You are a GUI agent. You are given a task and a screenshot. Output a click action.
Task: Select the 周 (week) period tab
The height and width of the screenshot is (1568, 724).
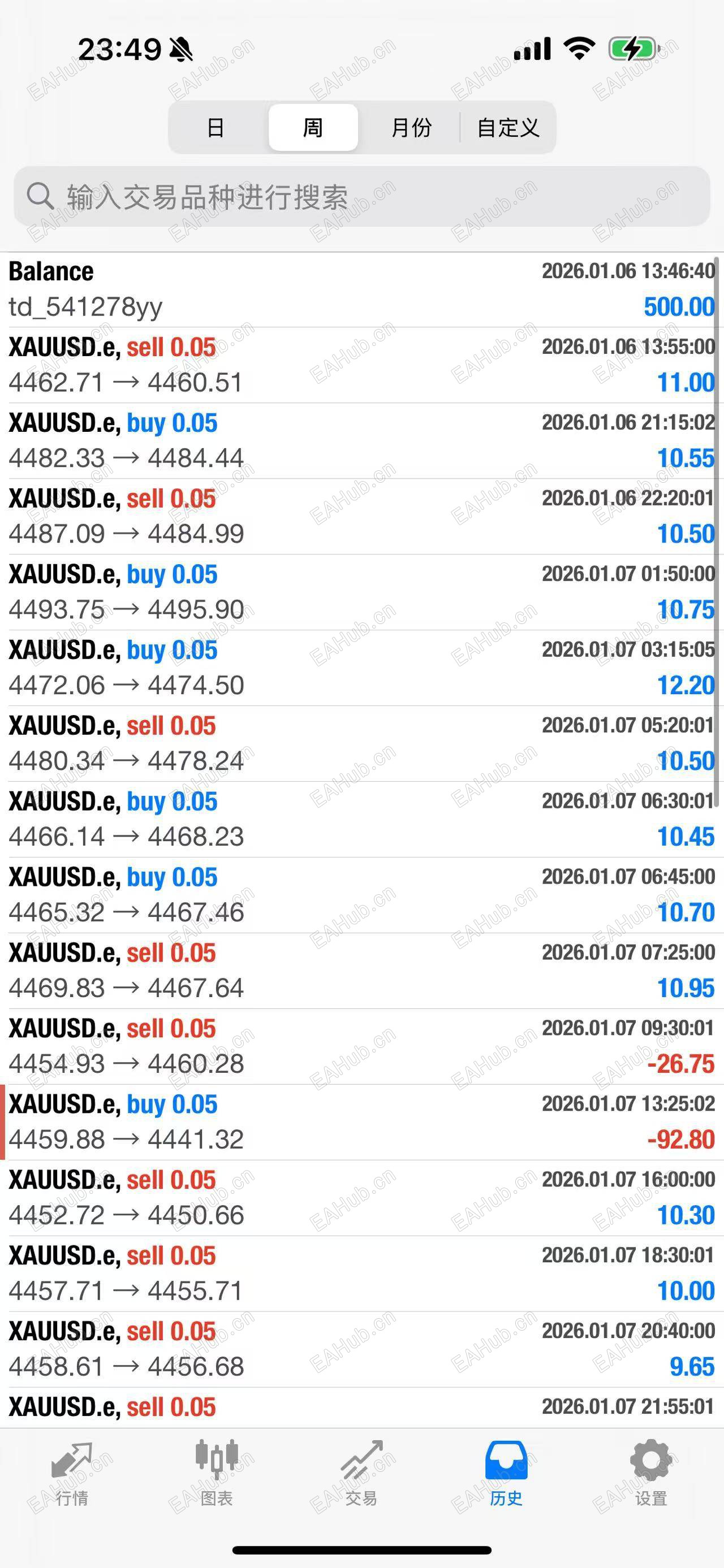click(313, 128)
